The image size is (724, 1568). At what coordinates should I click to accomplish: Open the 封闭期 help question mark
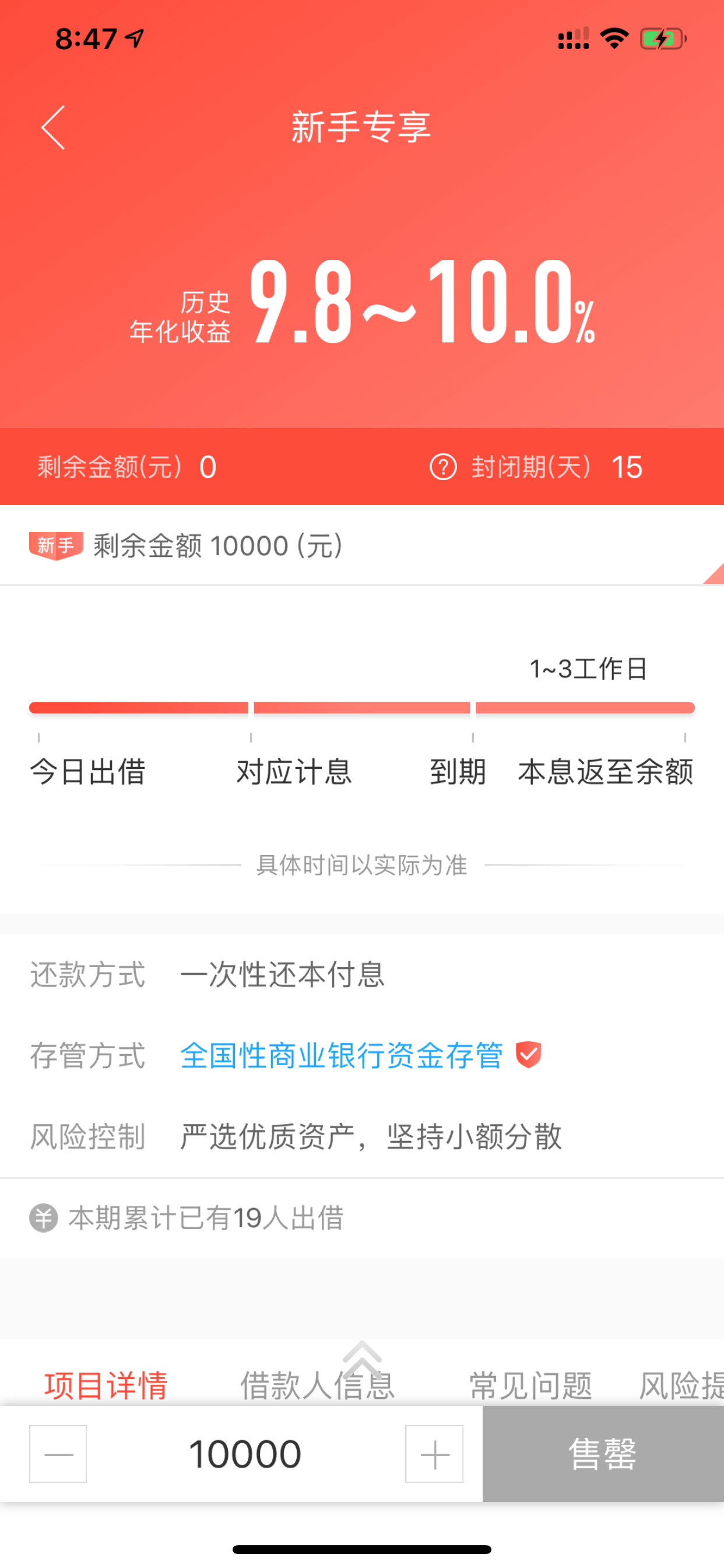click(x=443, y=467)
